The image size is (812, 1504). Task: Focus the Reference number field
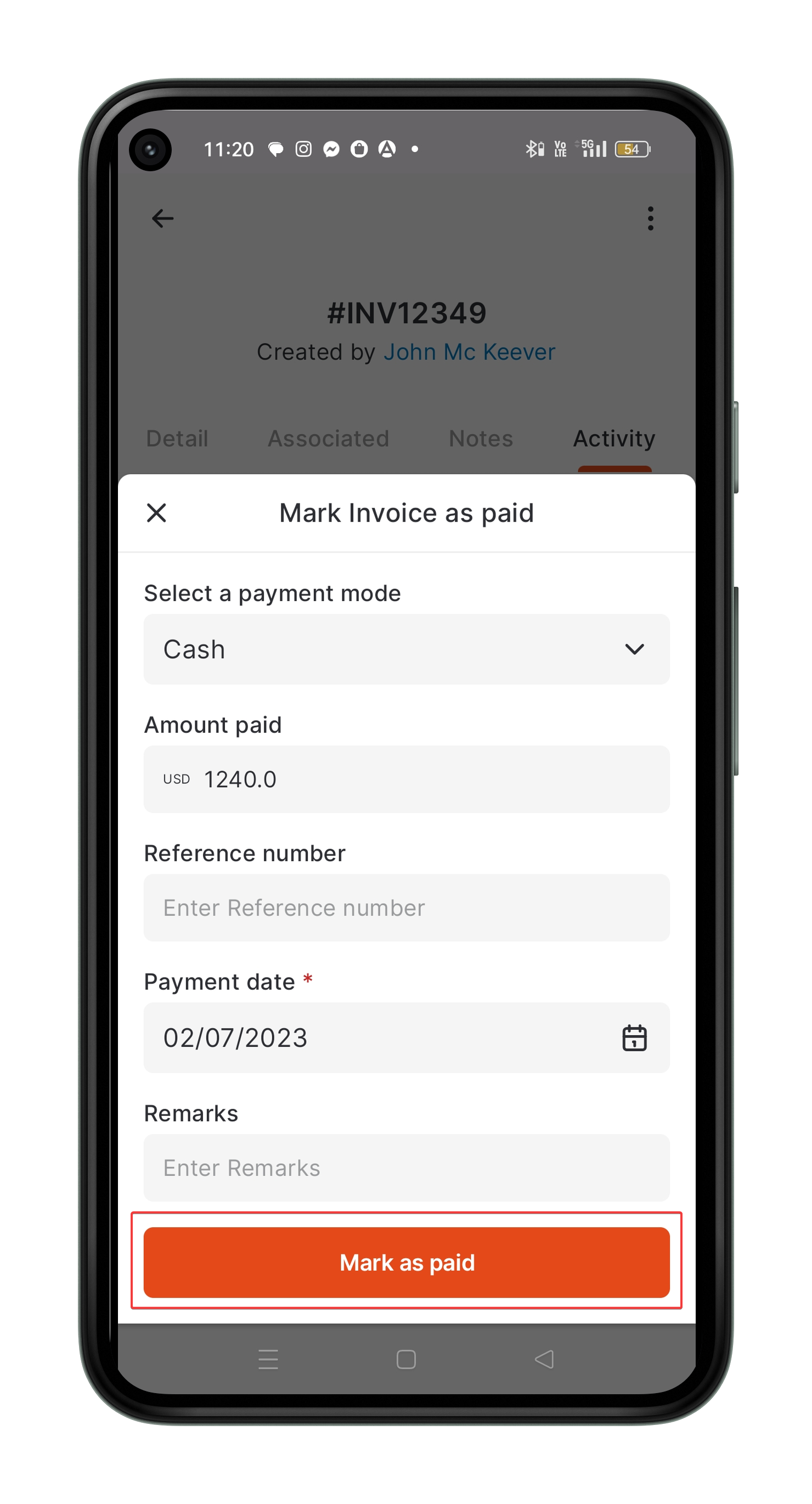tap(407, 908)
